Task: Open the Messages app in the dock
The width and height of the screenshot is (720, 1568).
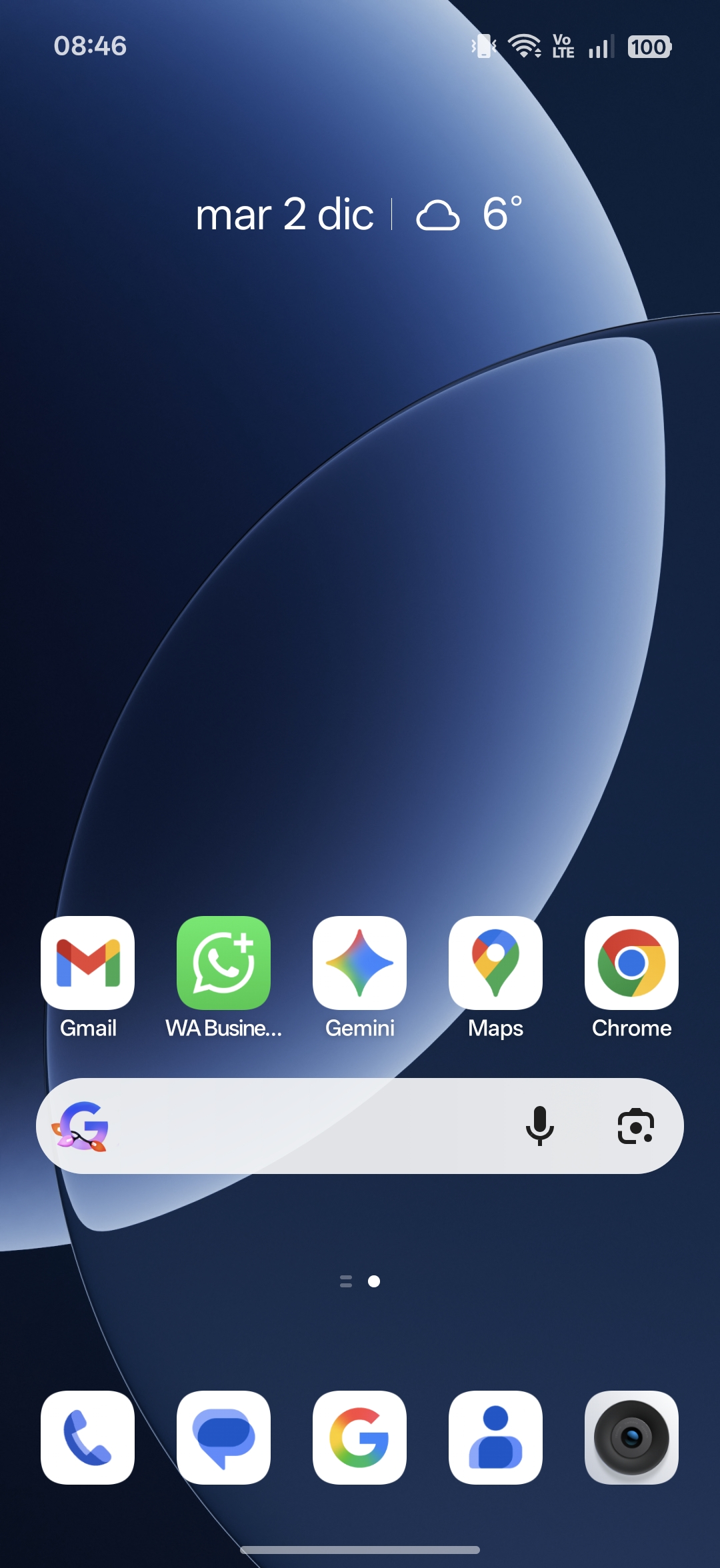Action: tap(223, 1437)
